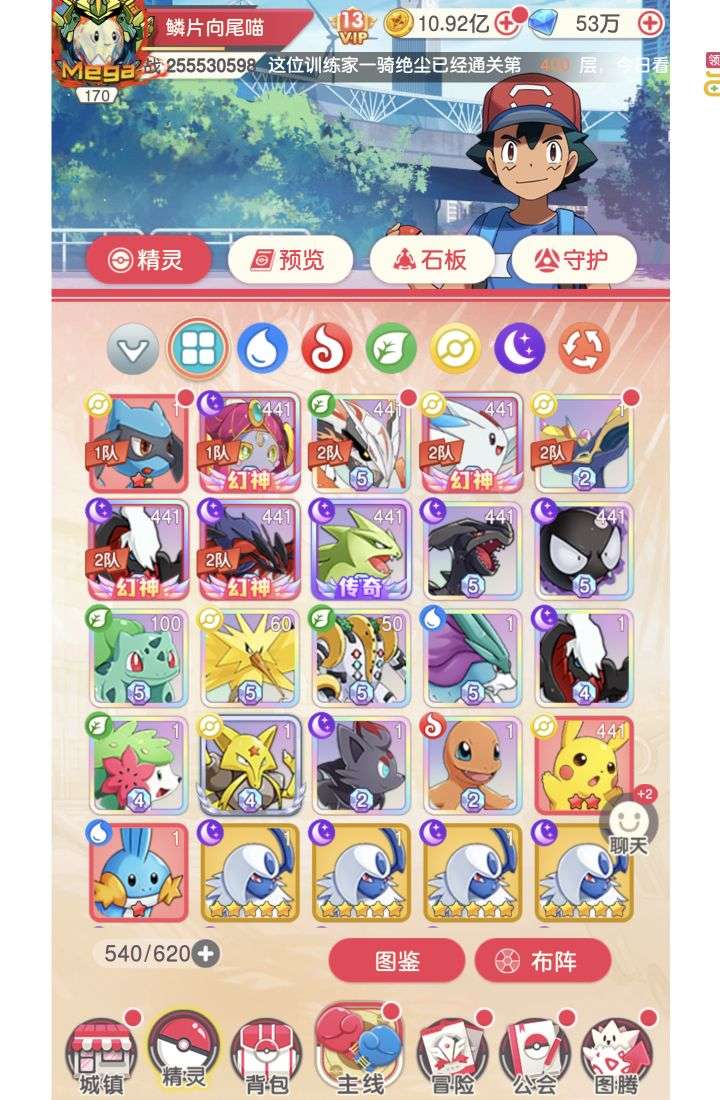Filter sprites by fire type
Image resolution: width=720 pixels, height=1100 pixels.
(x=327, y=350)
